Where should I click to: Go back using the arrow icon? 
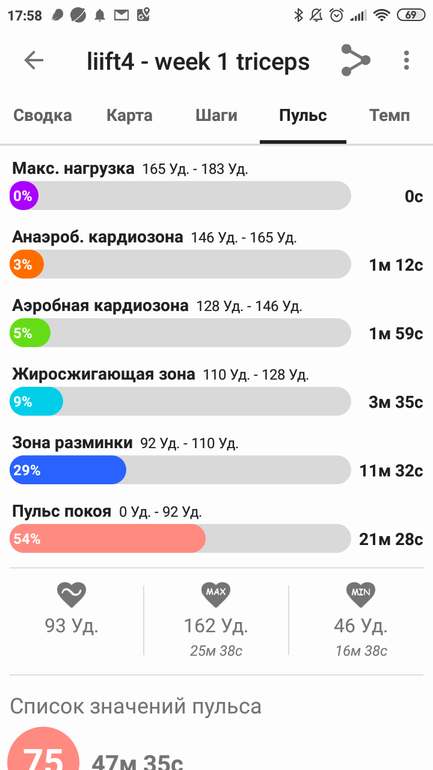(34, 60)
